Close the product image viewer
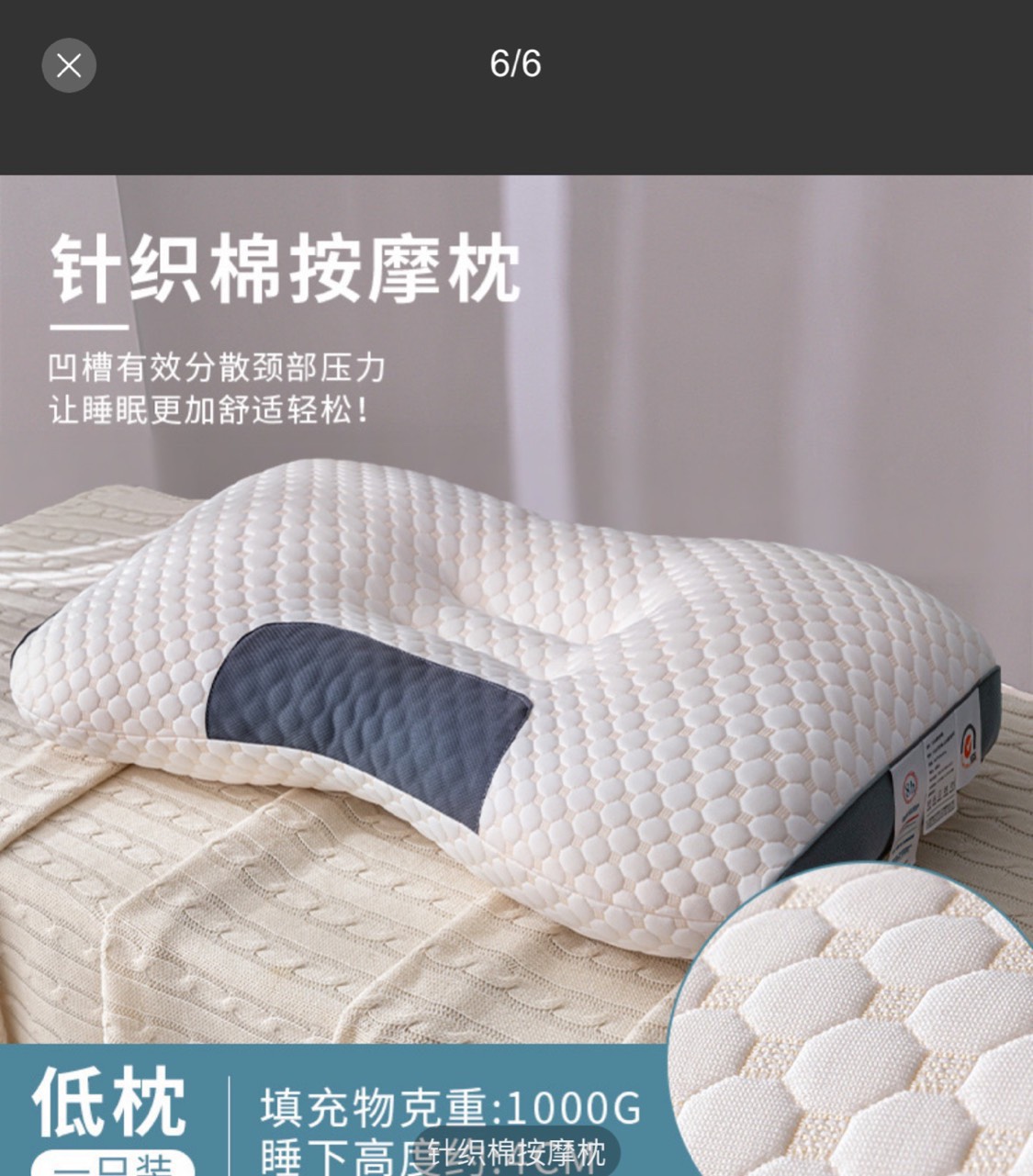 click(69, 65)
